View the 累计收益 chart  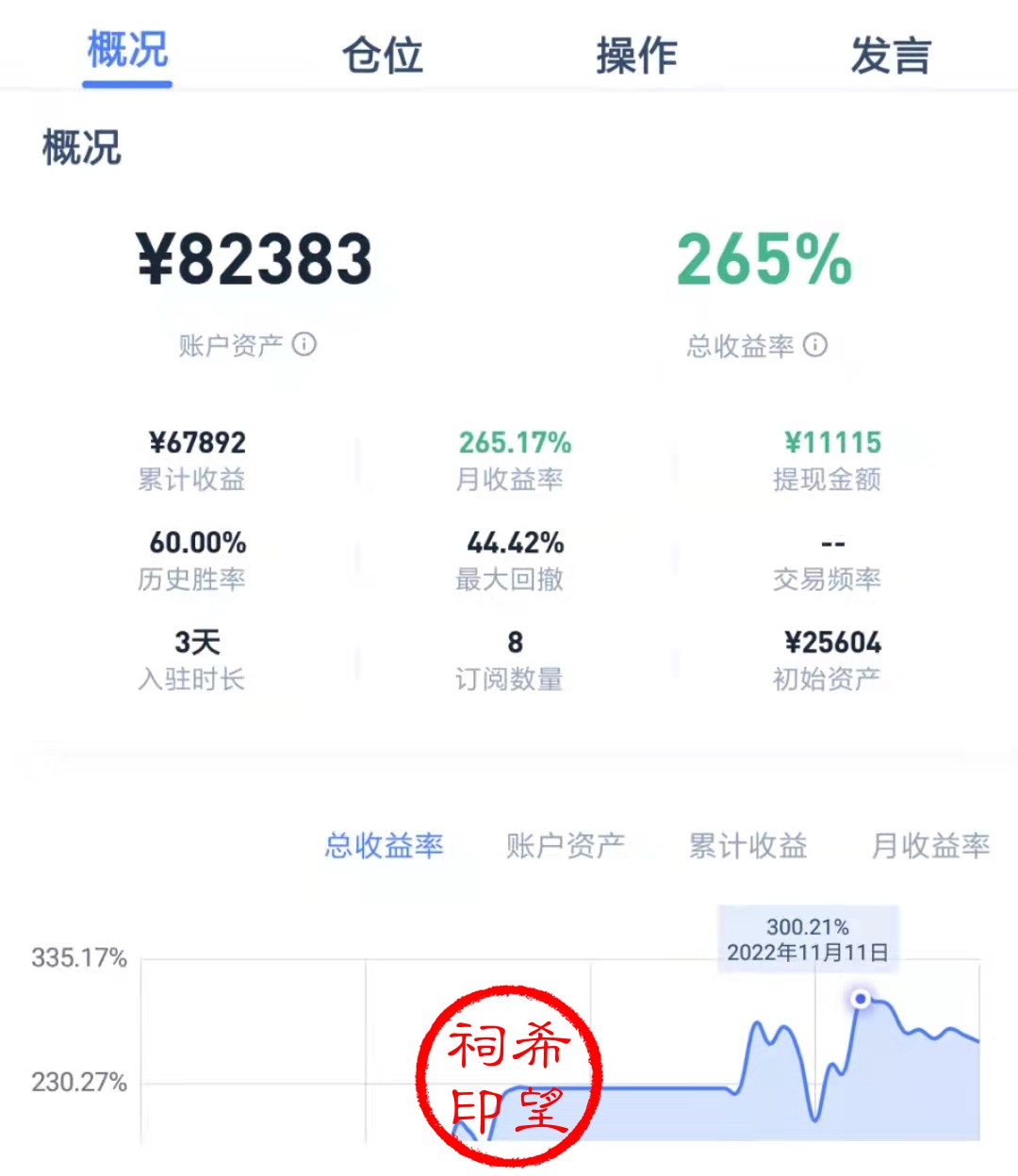point(747,845)
